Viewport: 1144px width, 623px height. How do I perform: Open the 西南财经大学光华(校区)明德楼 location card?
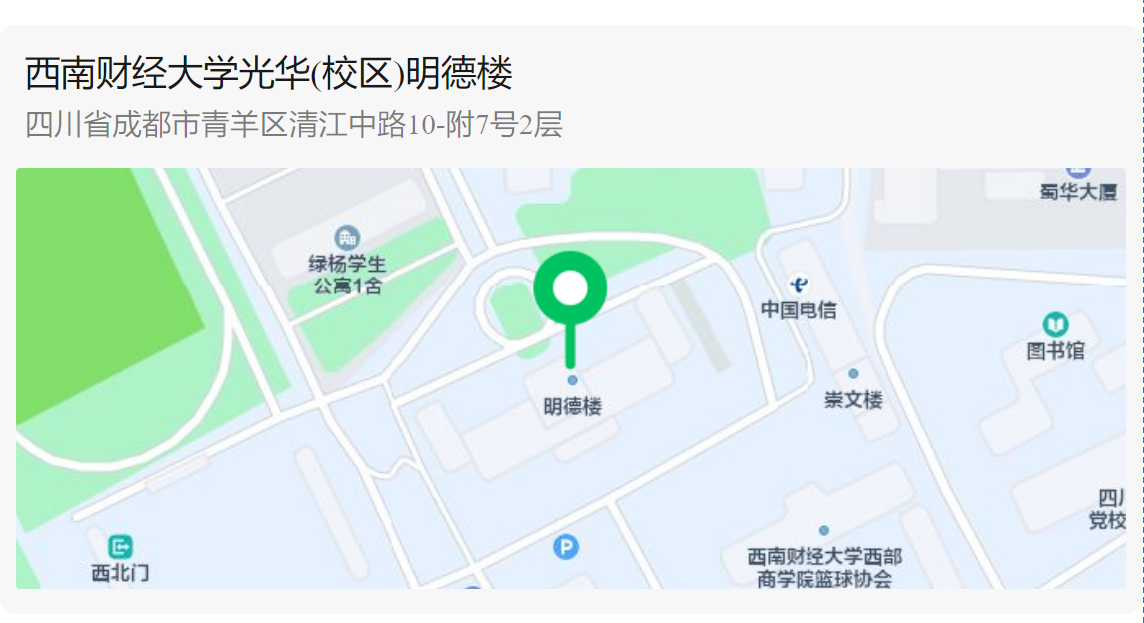click(268, 75)
